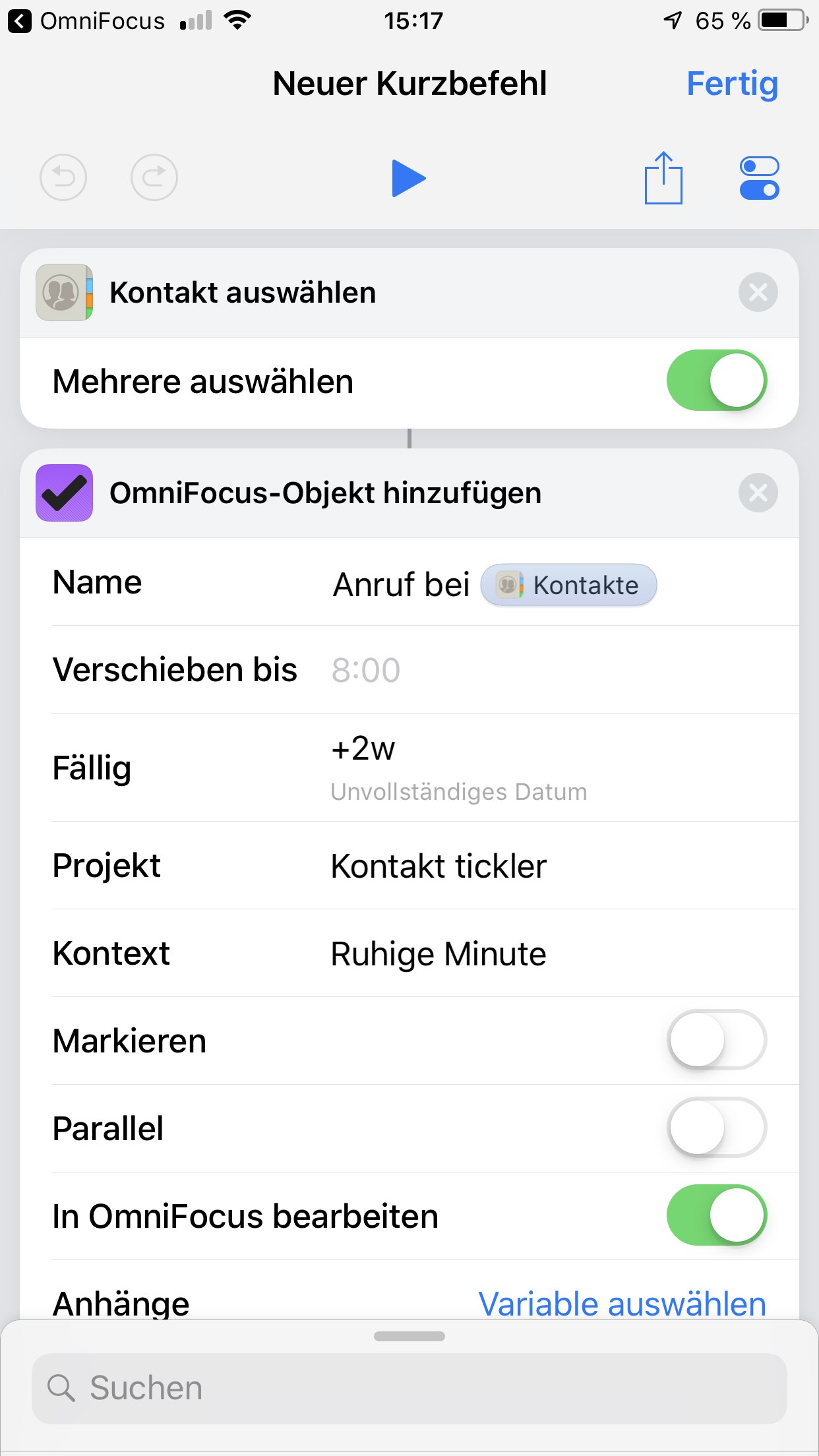Remove the Kontakt auswählen action

[758, 292]
